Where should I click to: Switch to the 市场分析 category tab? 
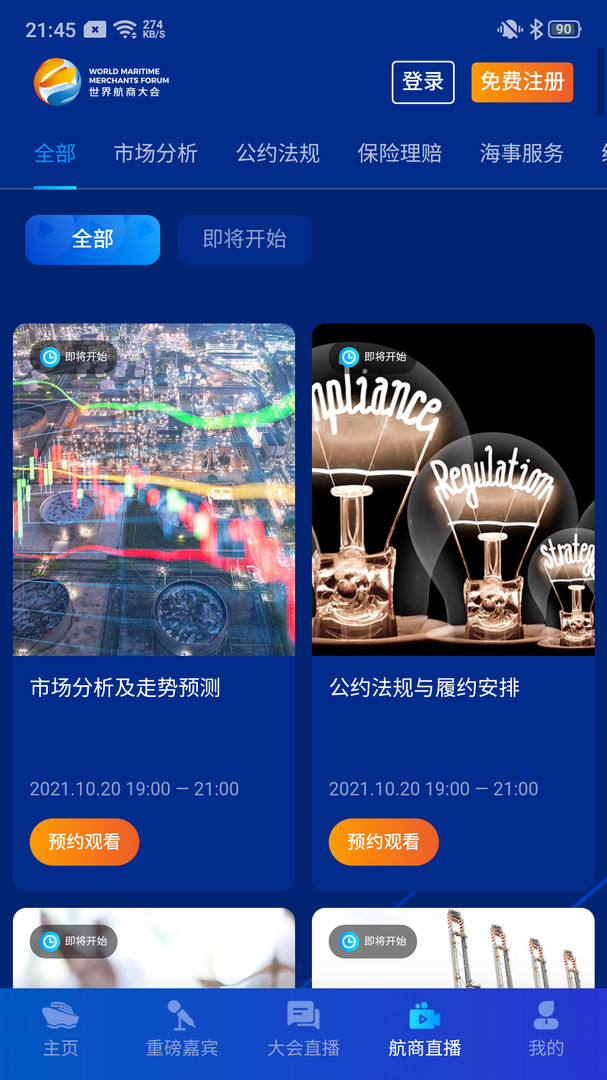tap(156, 153)
